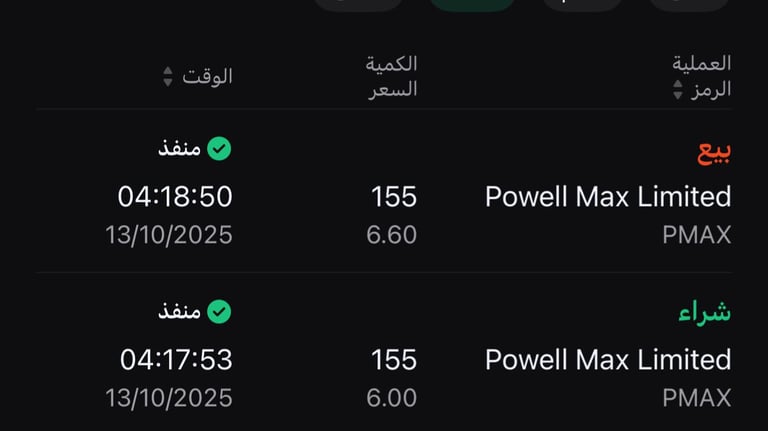Image resolution: width=768 pixels, height=431 pixels.
Task: Open the PMAX buy order at 04:17:53
Action: (x=384, y=354)
